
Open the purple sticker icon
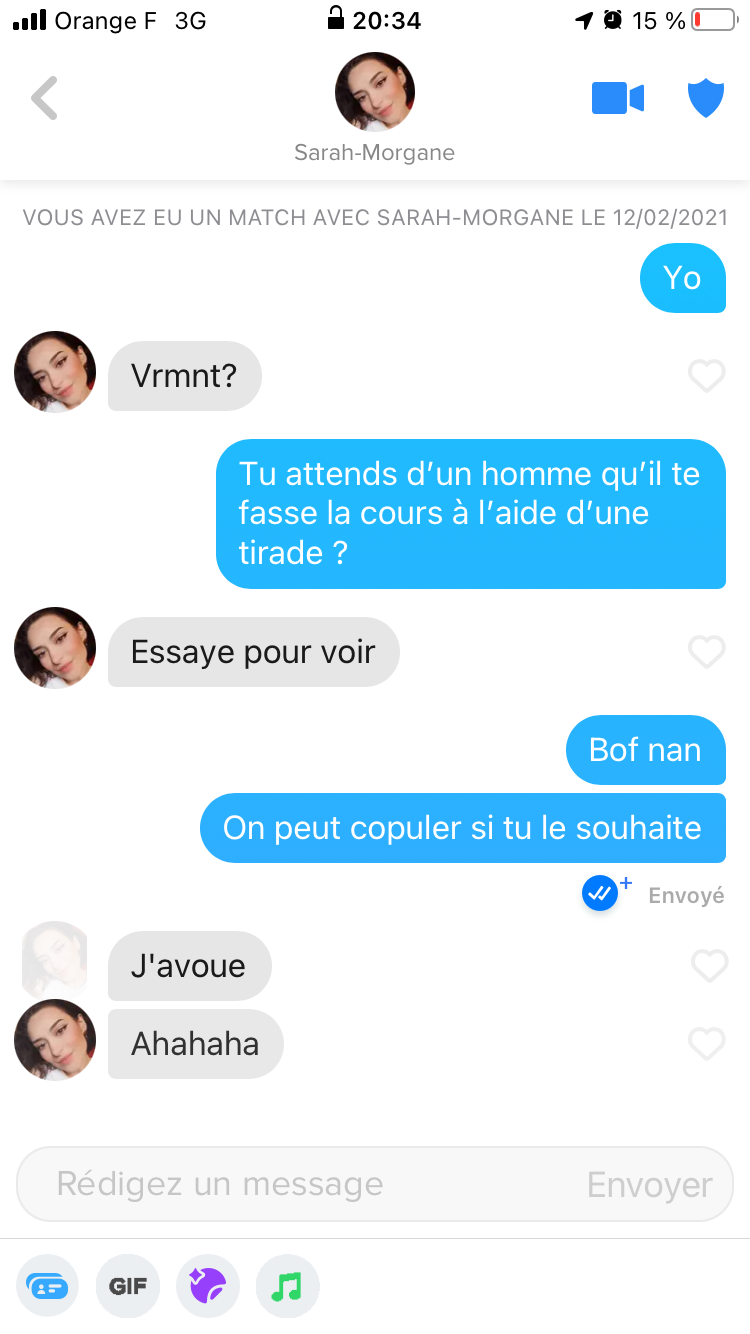point(208,1286)
